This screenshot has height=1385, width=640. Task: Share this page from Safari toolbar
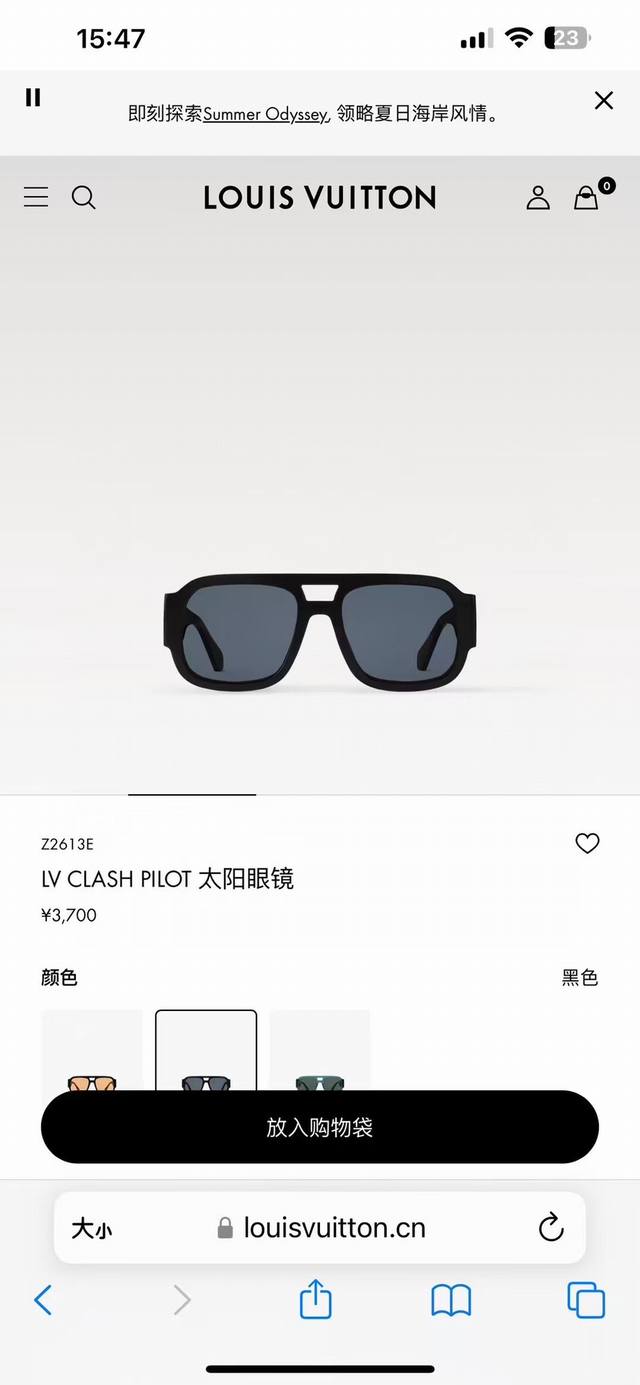(316, 1300)
